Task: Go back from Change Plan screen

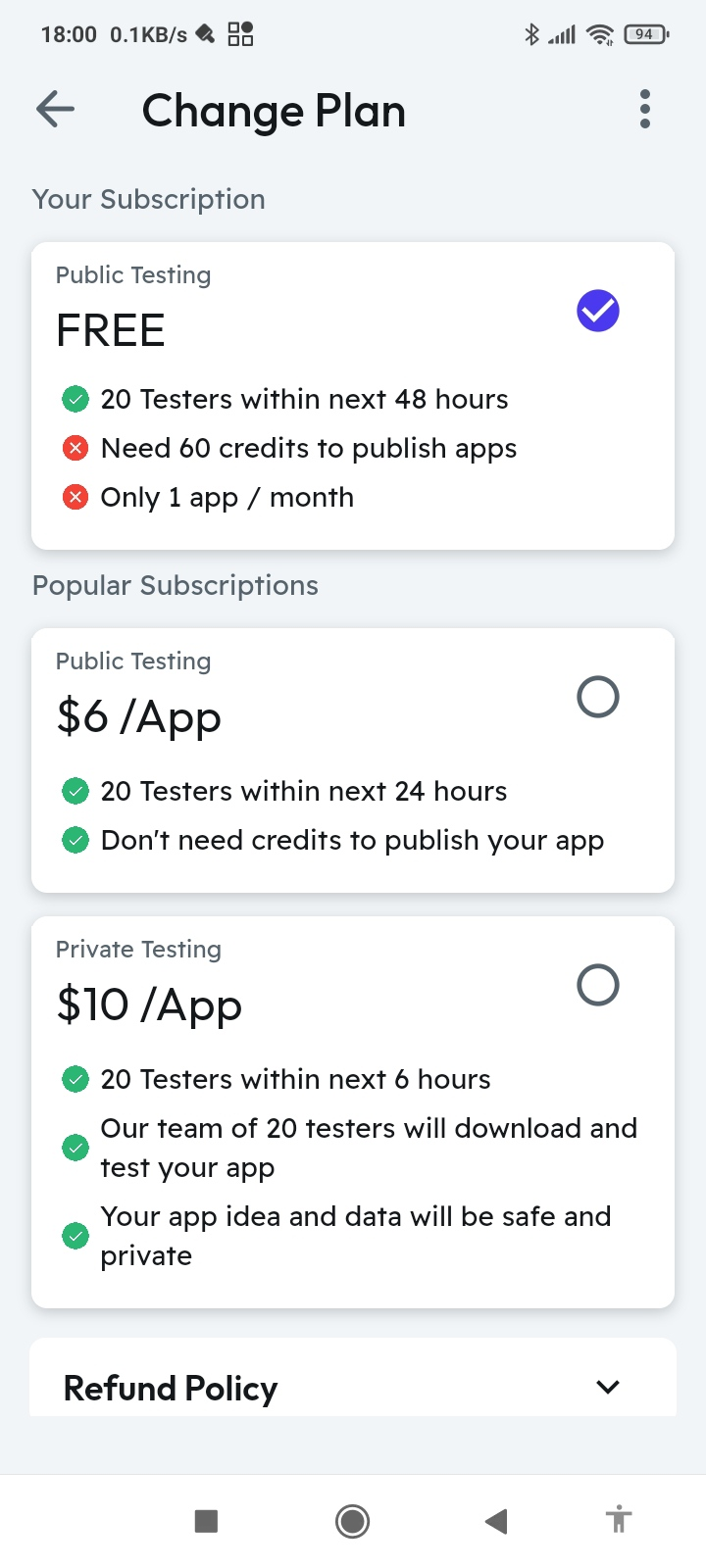Action: click(56, 109)
